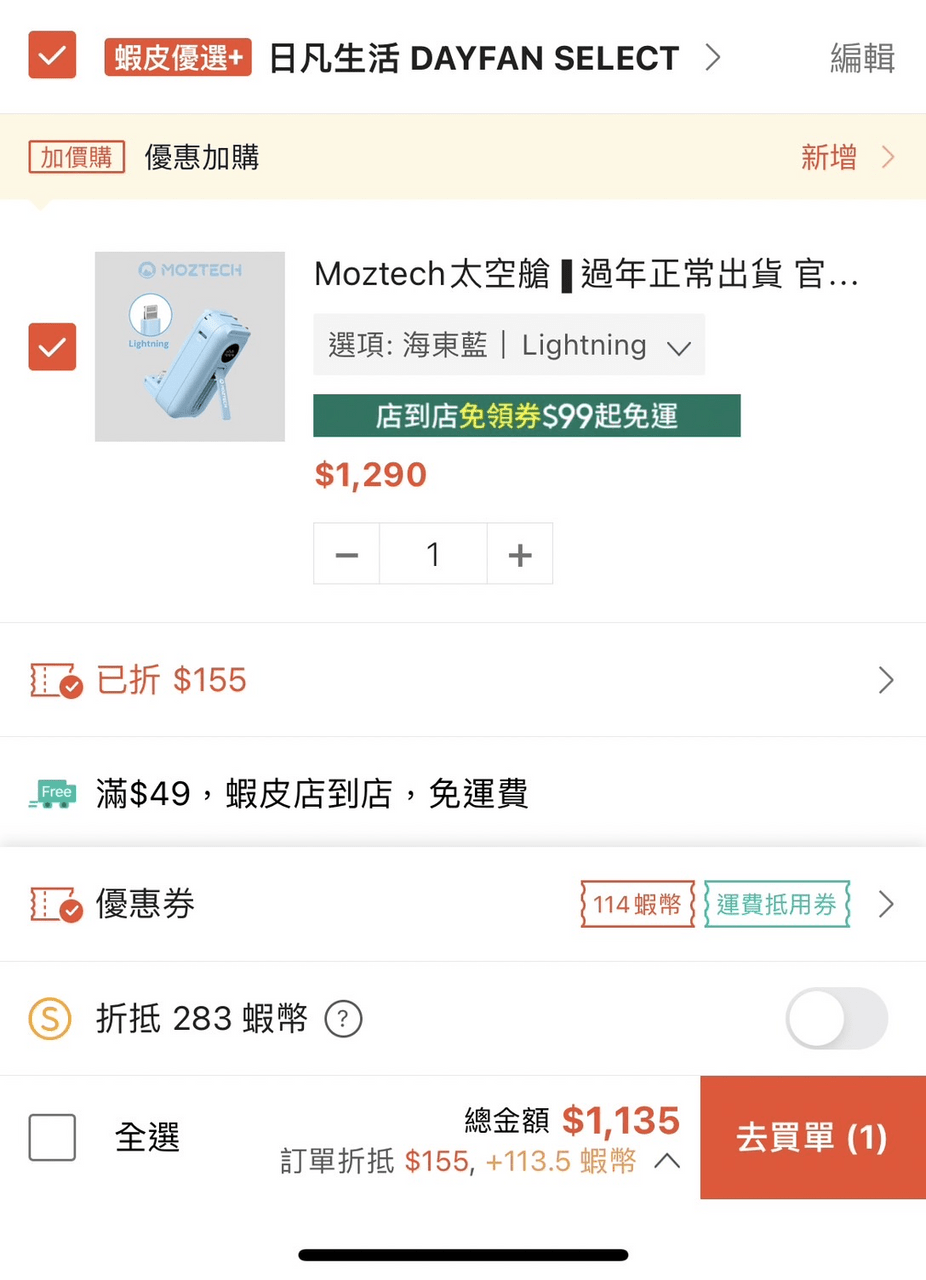Open the 加價購 add-on deals section
926x1280 pixels.
click(75, 157)
